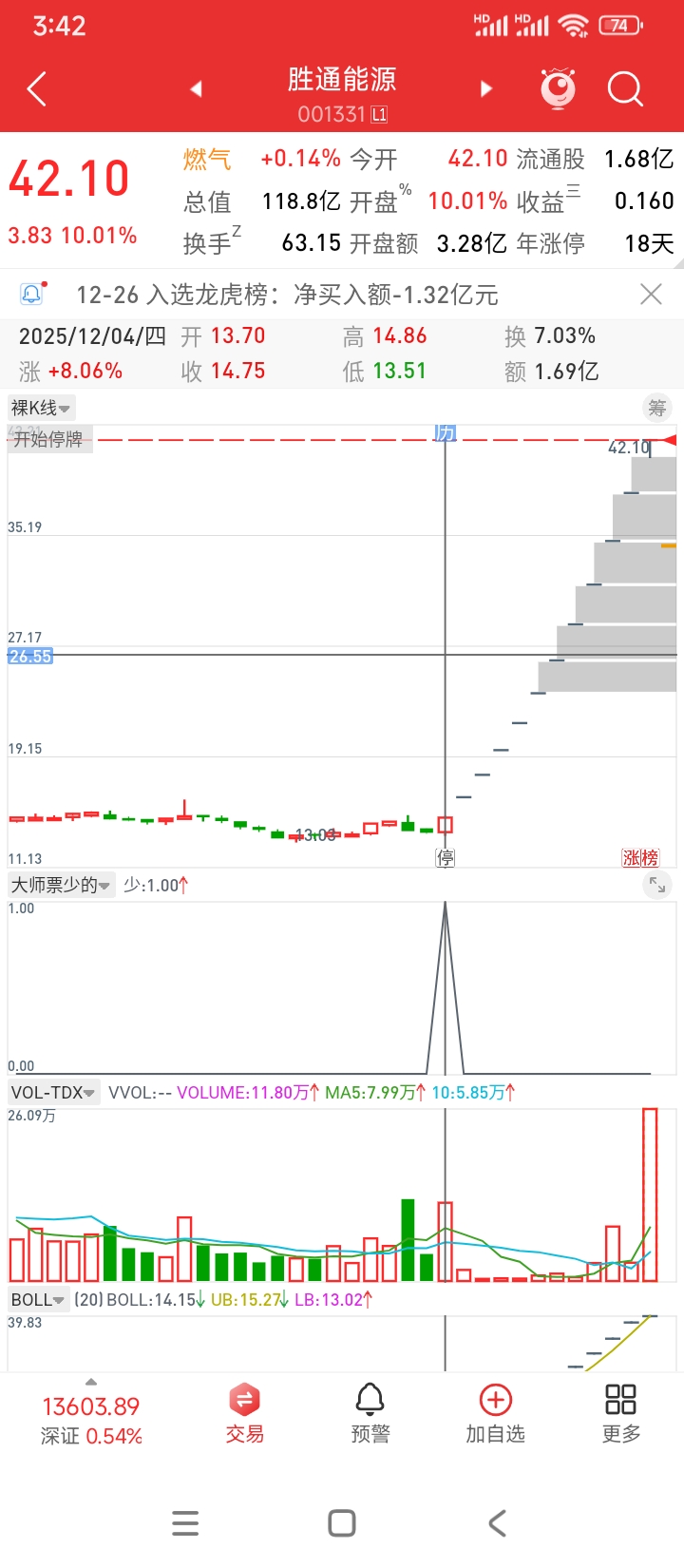Switch to the previous stock
Viewport: 684px width, 1568px height.
pyautogui.click(x=196, y=89)
